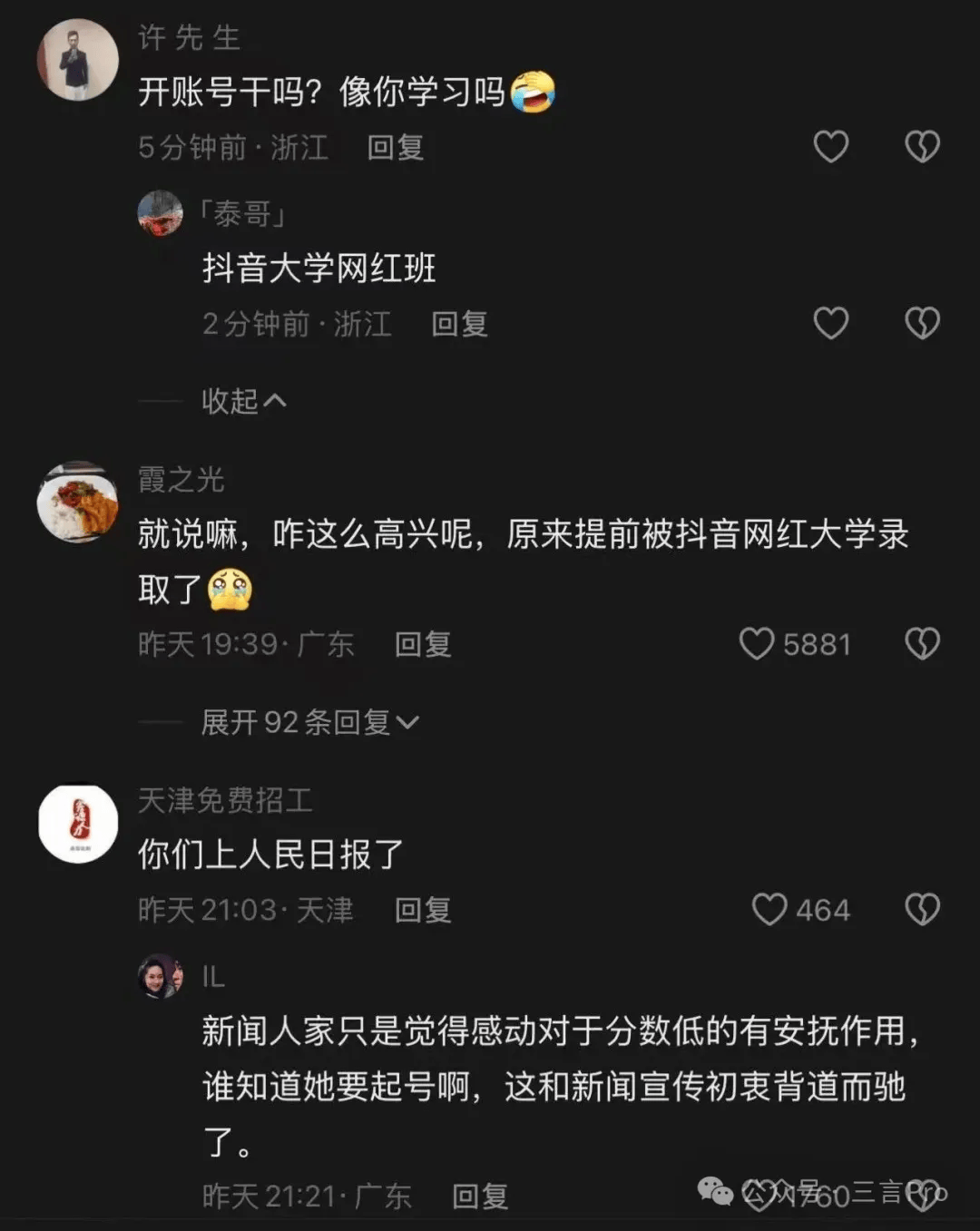Open 天津免费招工's profile avatar

point(78,824)
